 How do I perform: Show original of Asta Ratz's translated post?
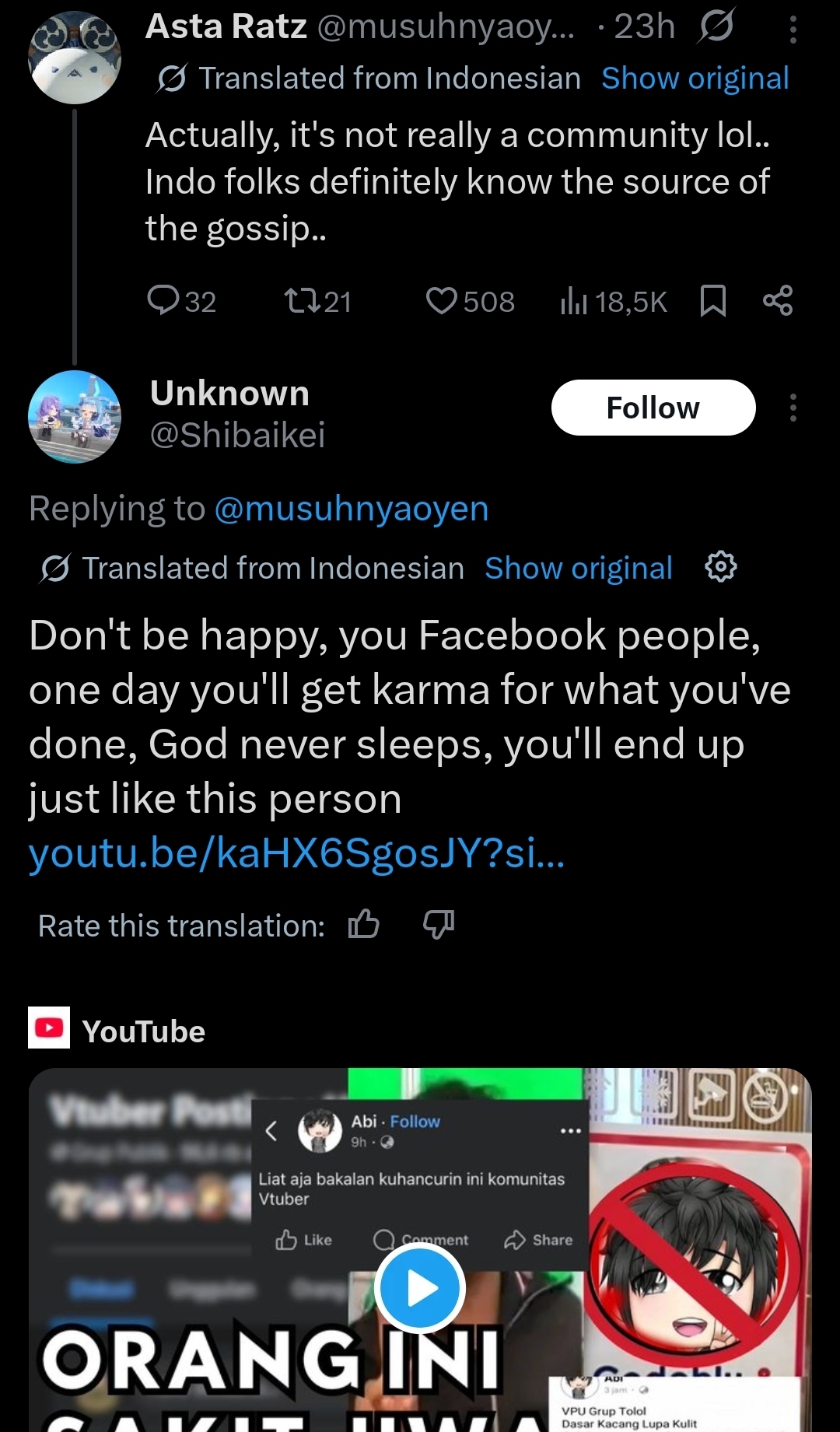click(695, 79)
